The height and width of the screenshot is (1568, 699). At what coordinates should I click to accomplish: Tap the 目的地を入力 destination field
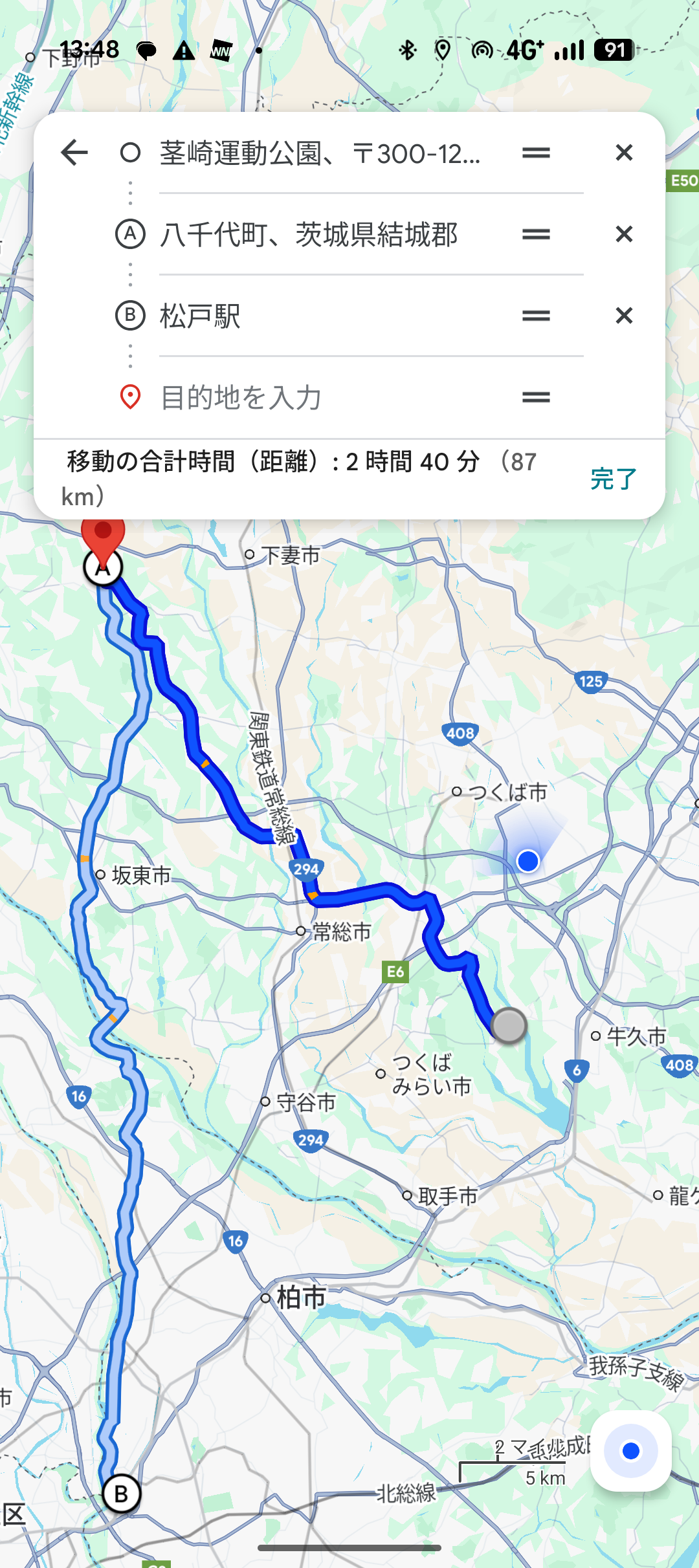click(x=241, y=397)
